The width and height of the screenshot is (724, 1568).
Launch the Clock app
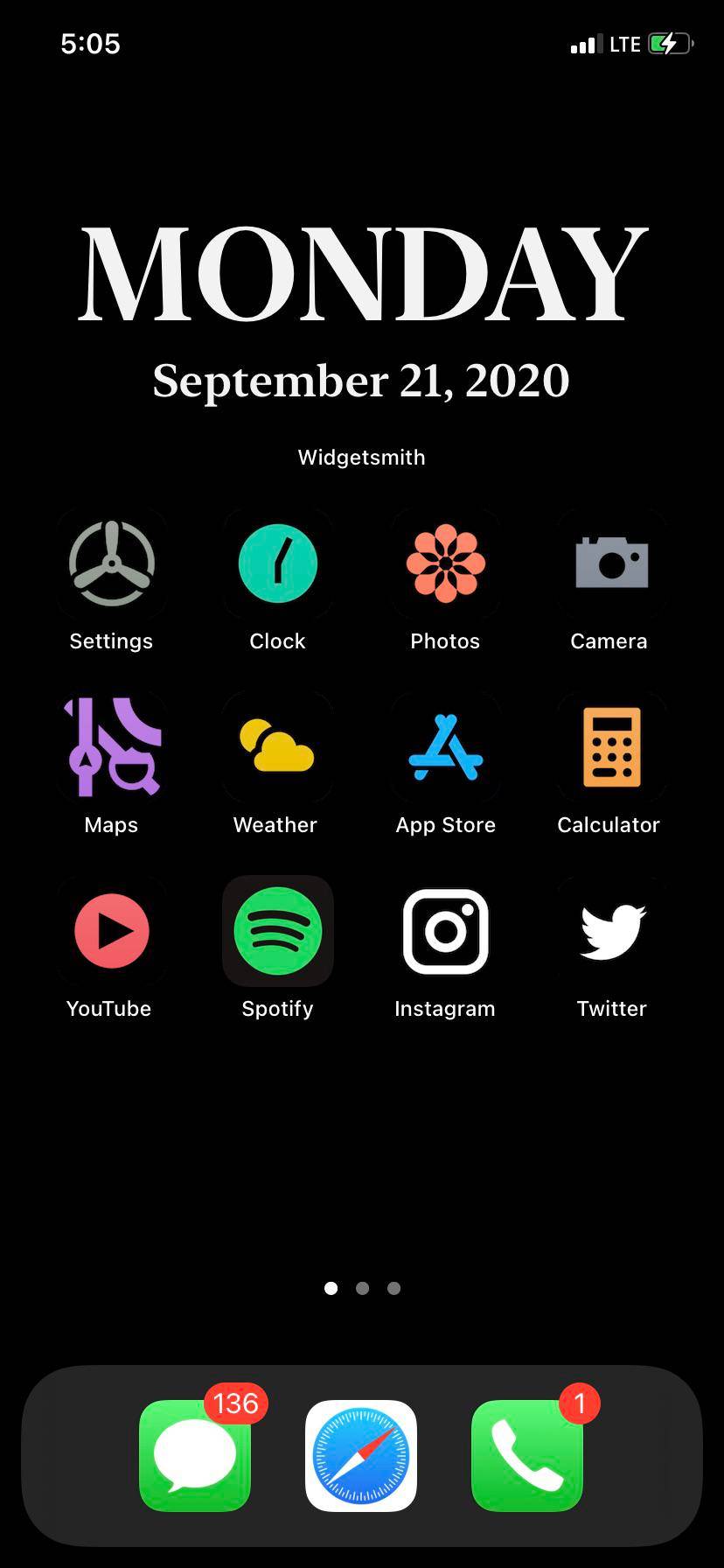click(277, 564)
